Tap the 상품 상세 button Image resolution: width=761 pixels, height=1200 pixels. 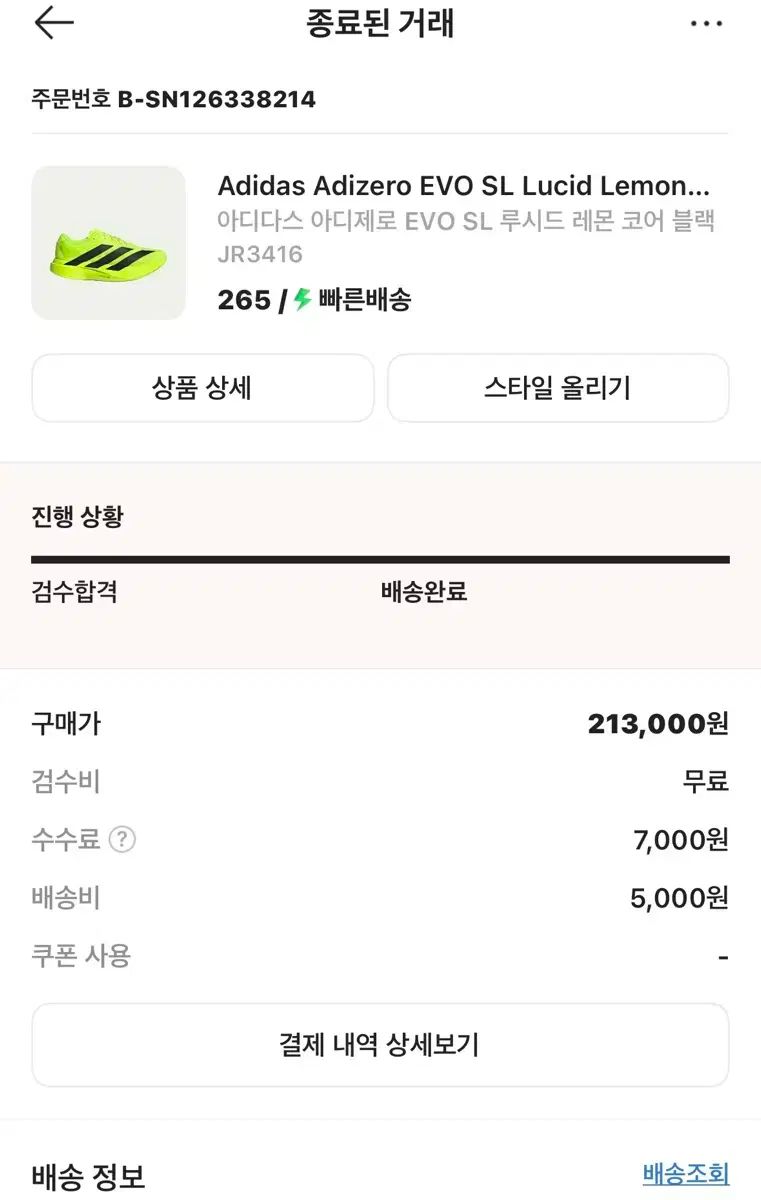[203, 388]
